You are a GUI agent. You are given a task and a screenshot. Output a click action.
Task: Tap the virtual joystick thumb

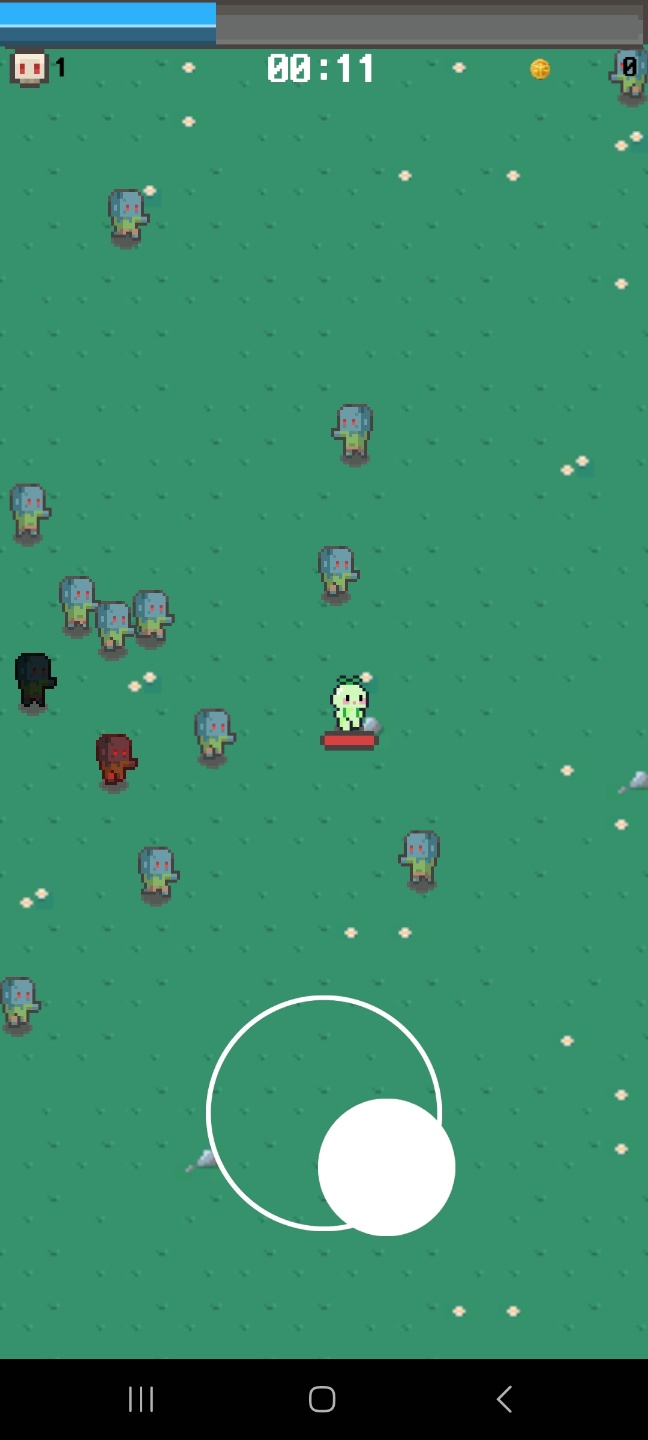click(386, 1167)
